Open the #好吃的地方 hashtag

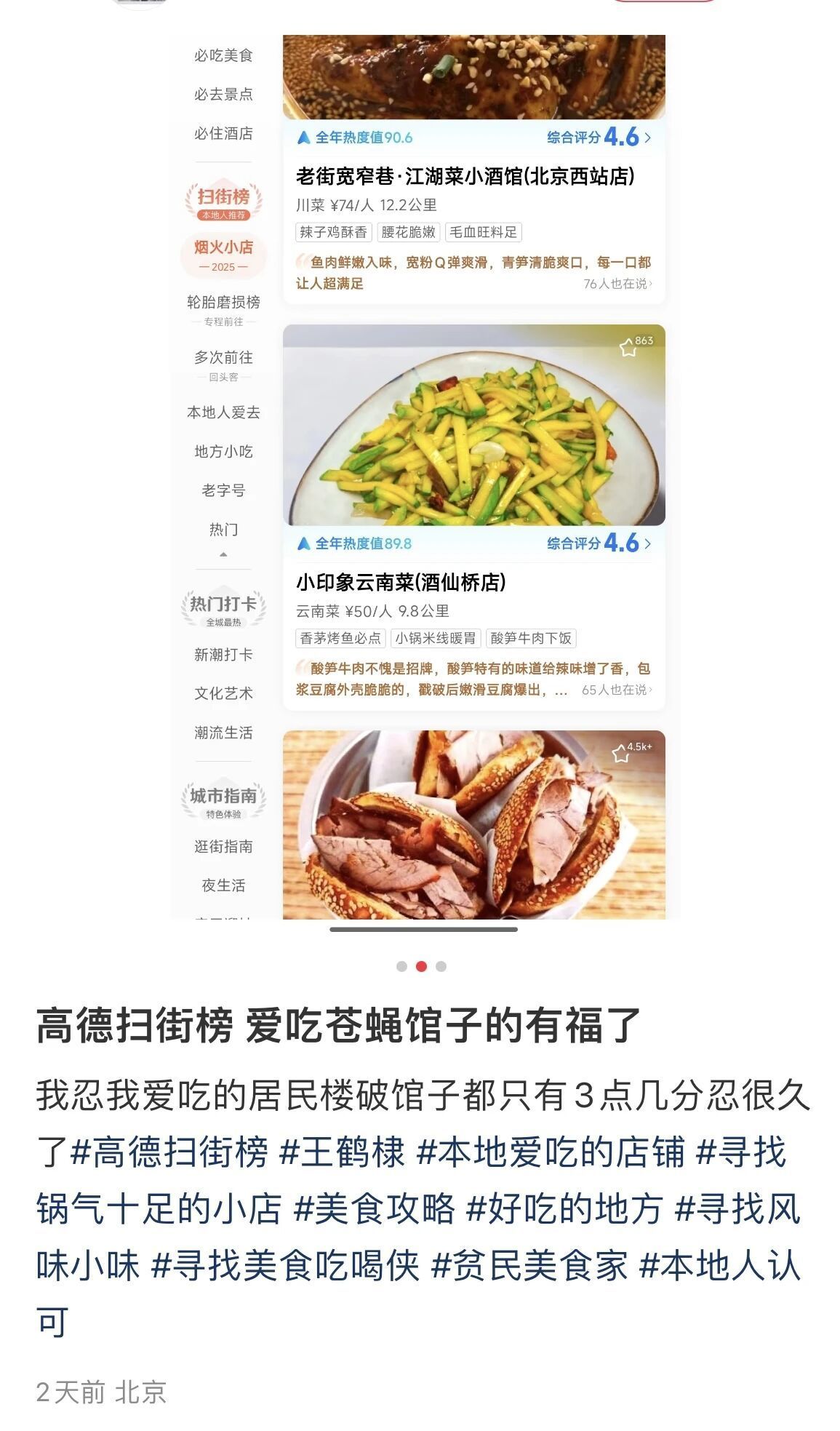pos(564,1209)
